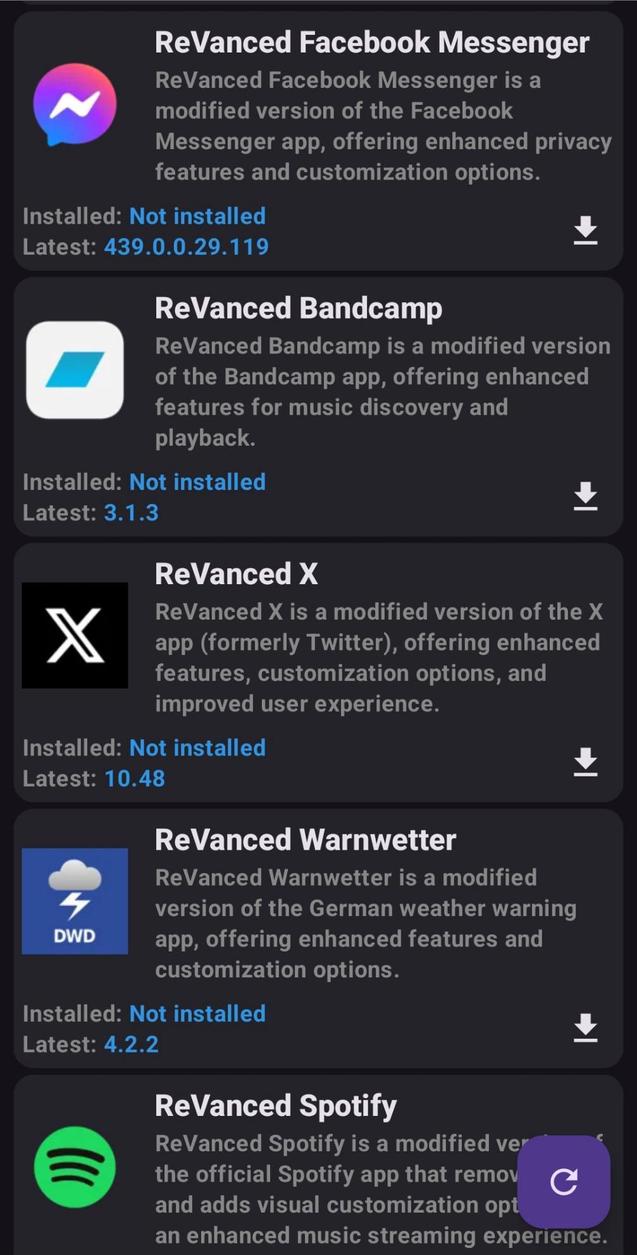Tap the download icon for ReVanced Bandcamp

tap(585, 497)
